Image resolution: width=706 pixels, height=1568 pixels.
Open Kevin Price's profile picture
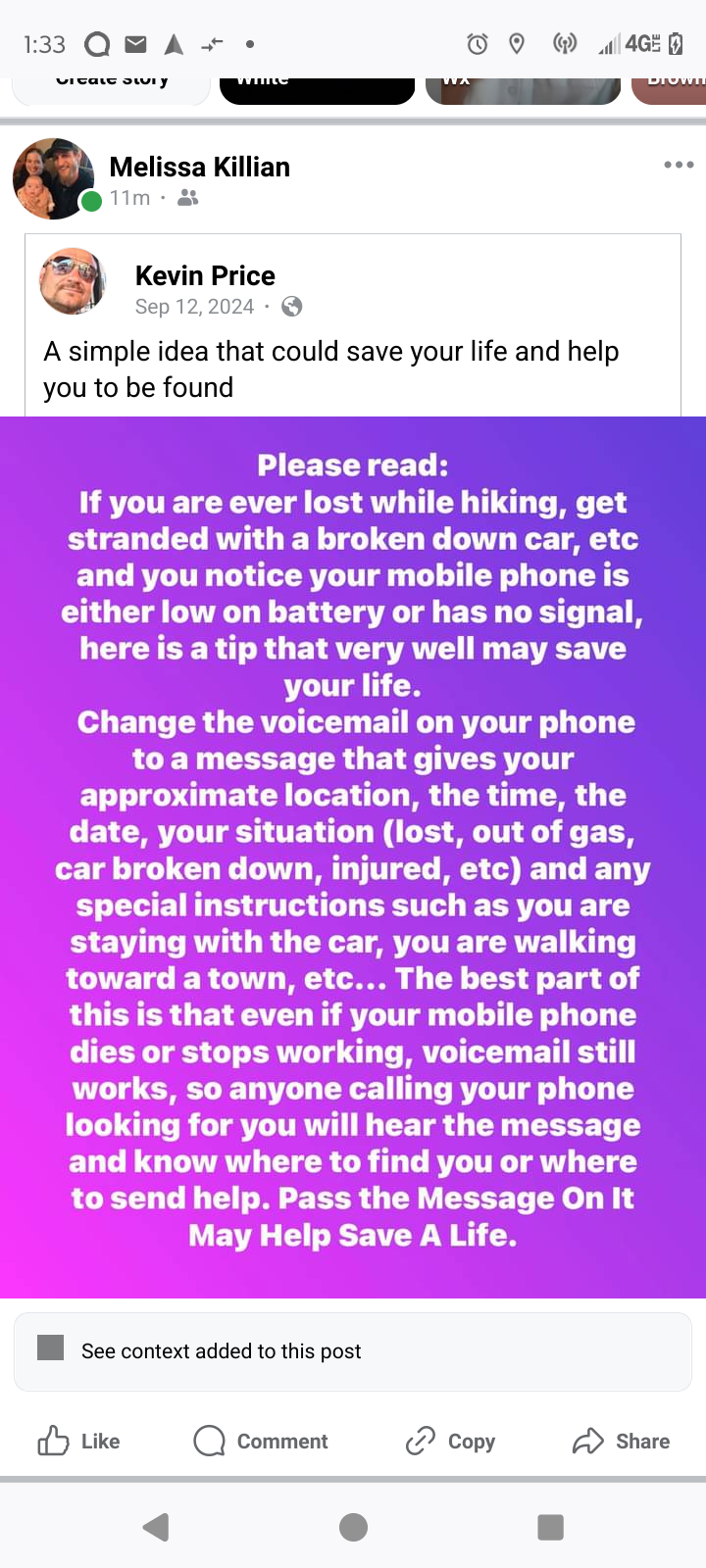point(72,280)
